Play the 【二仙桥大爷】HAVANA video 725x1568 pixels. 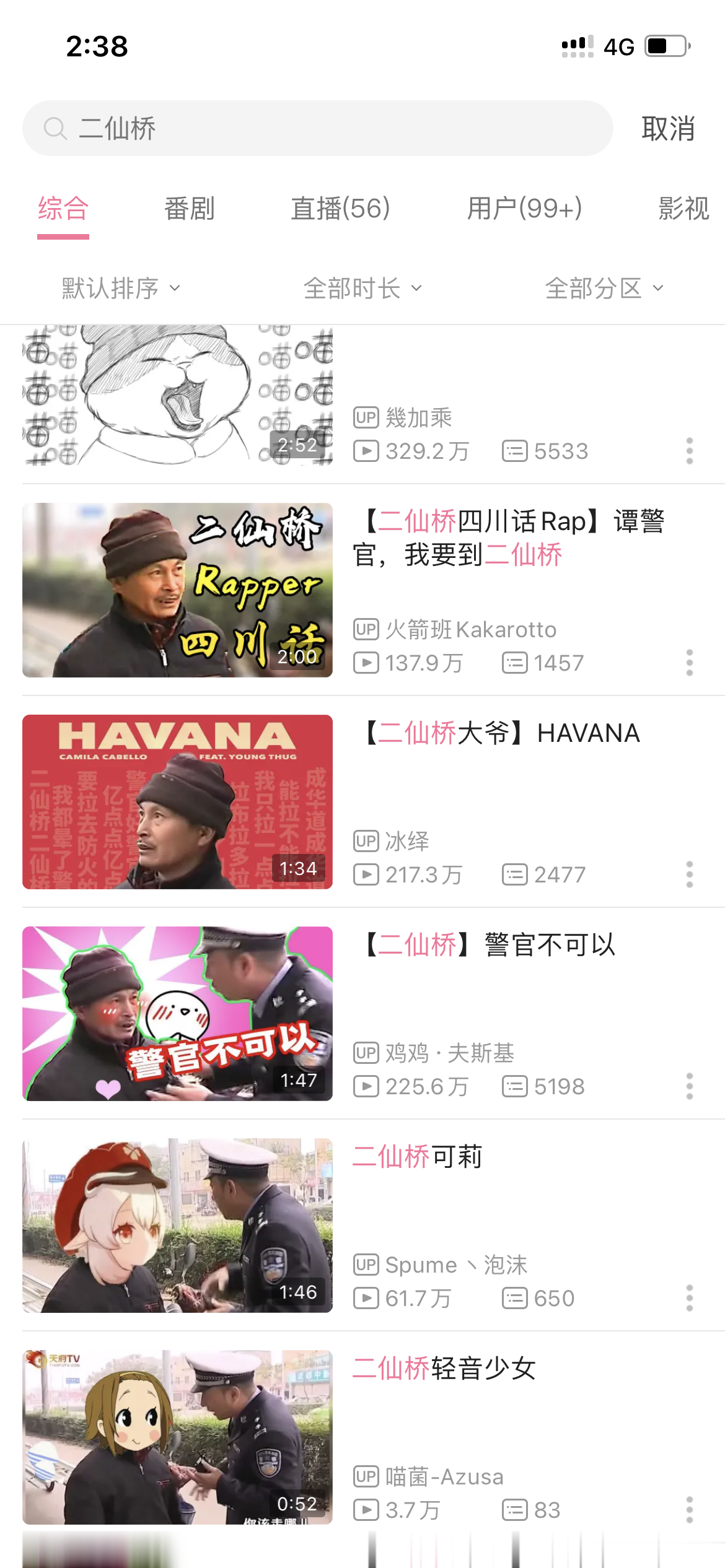coord(177,801)
